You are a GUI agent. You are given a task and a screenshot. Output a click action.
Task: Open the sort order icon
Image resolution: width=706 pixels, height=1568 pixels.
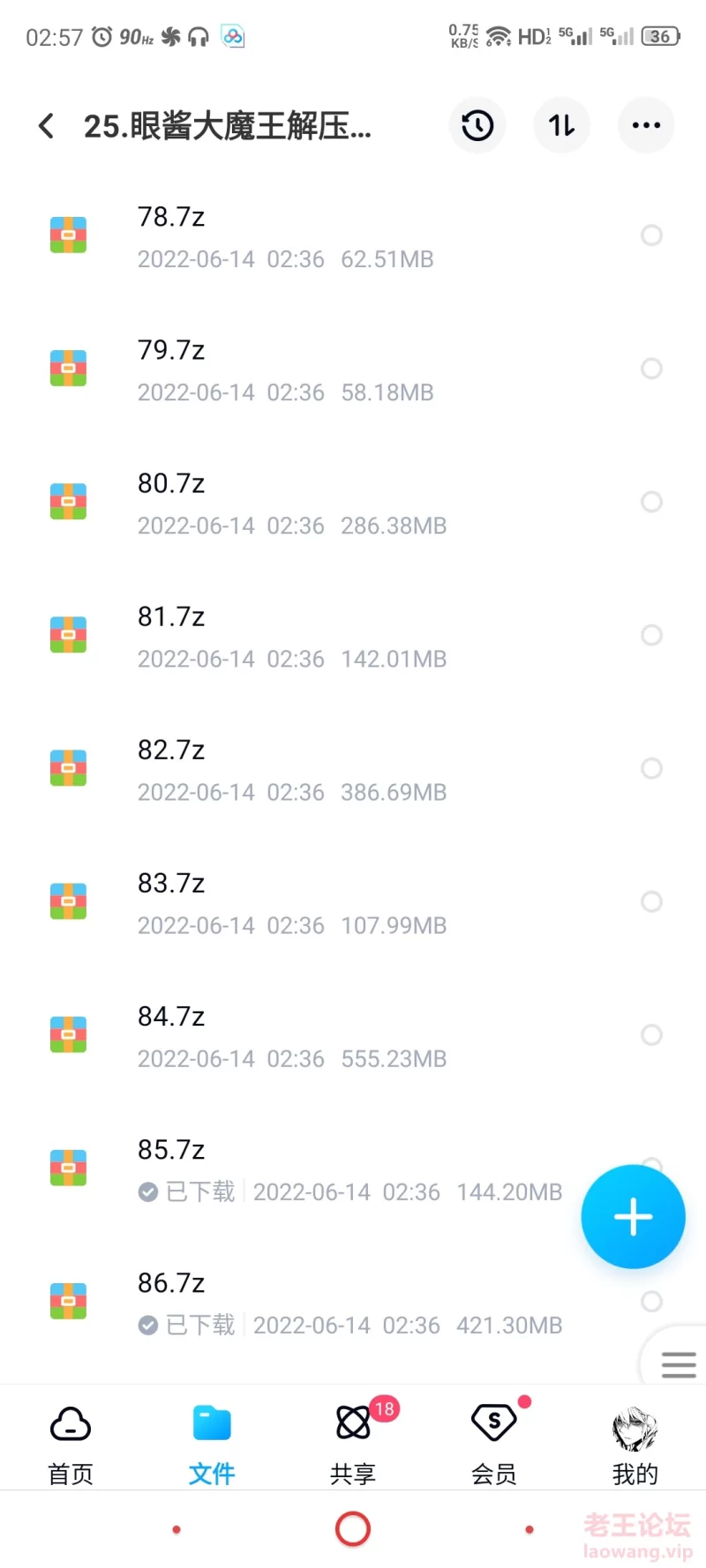click(x=561, y=125)
